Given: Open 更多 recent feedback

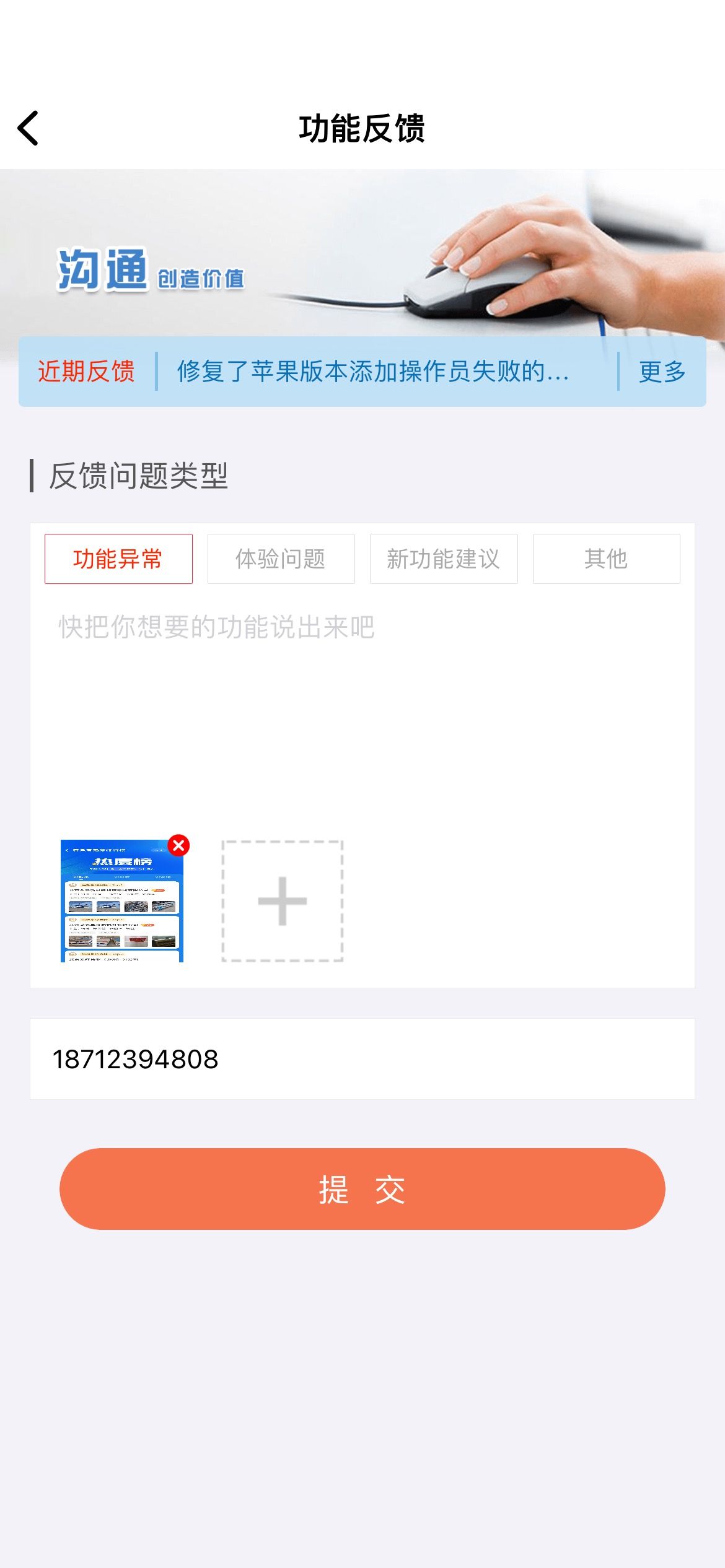Looking at the screenshot, I should (662, 372).
